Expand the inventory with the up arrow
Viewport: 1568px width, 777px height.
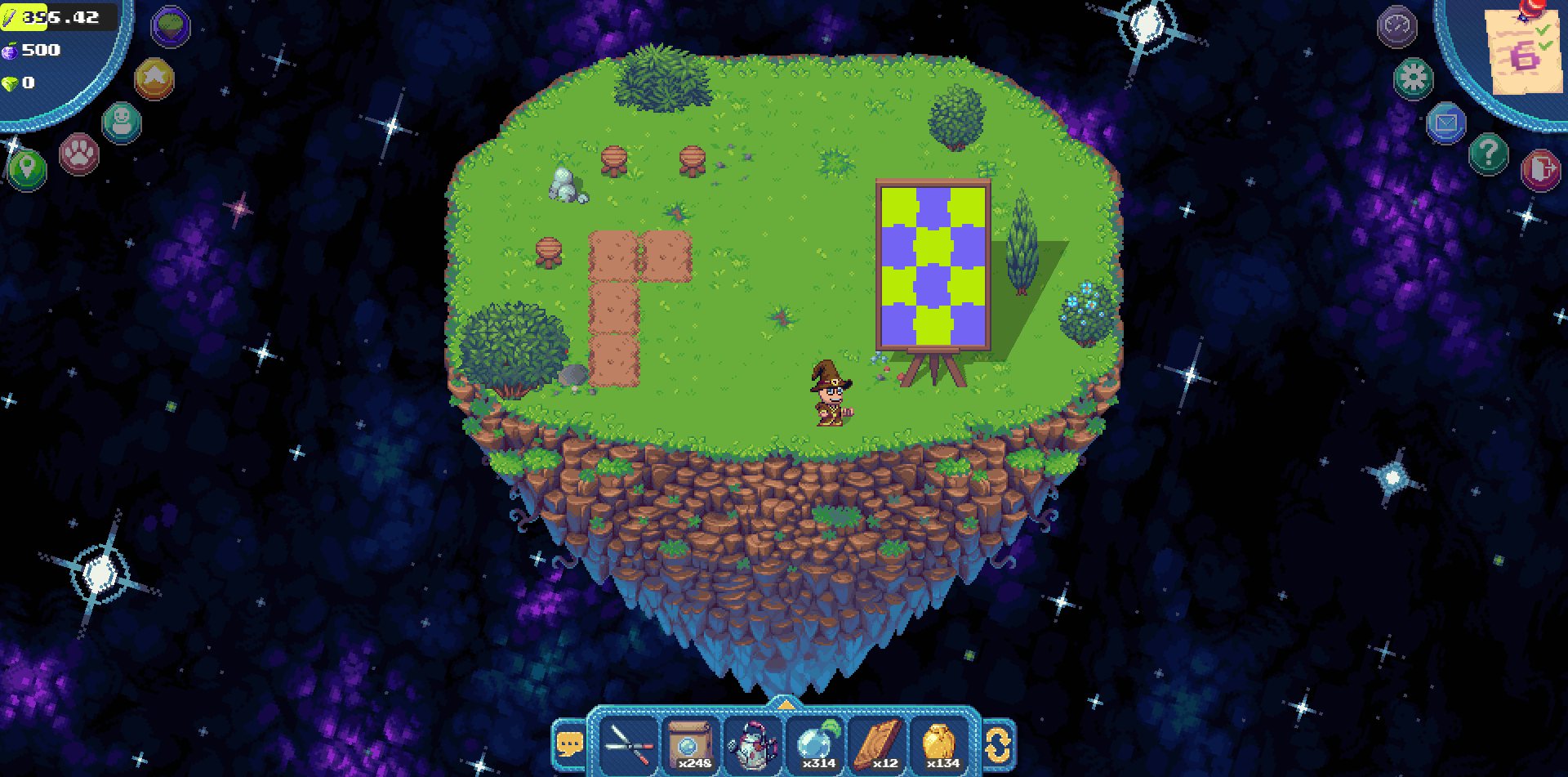coord(785,703)
